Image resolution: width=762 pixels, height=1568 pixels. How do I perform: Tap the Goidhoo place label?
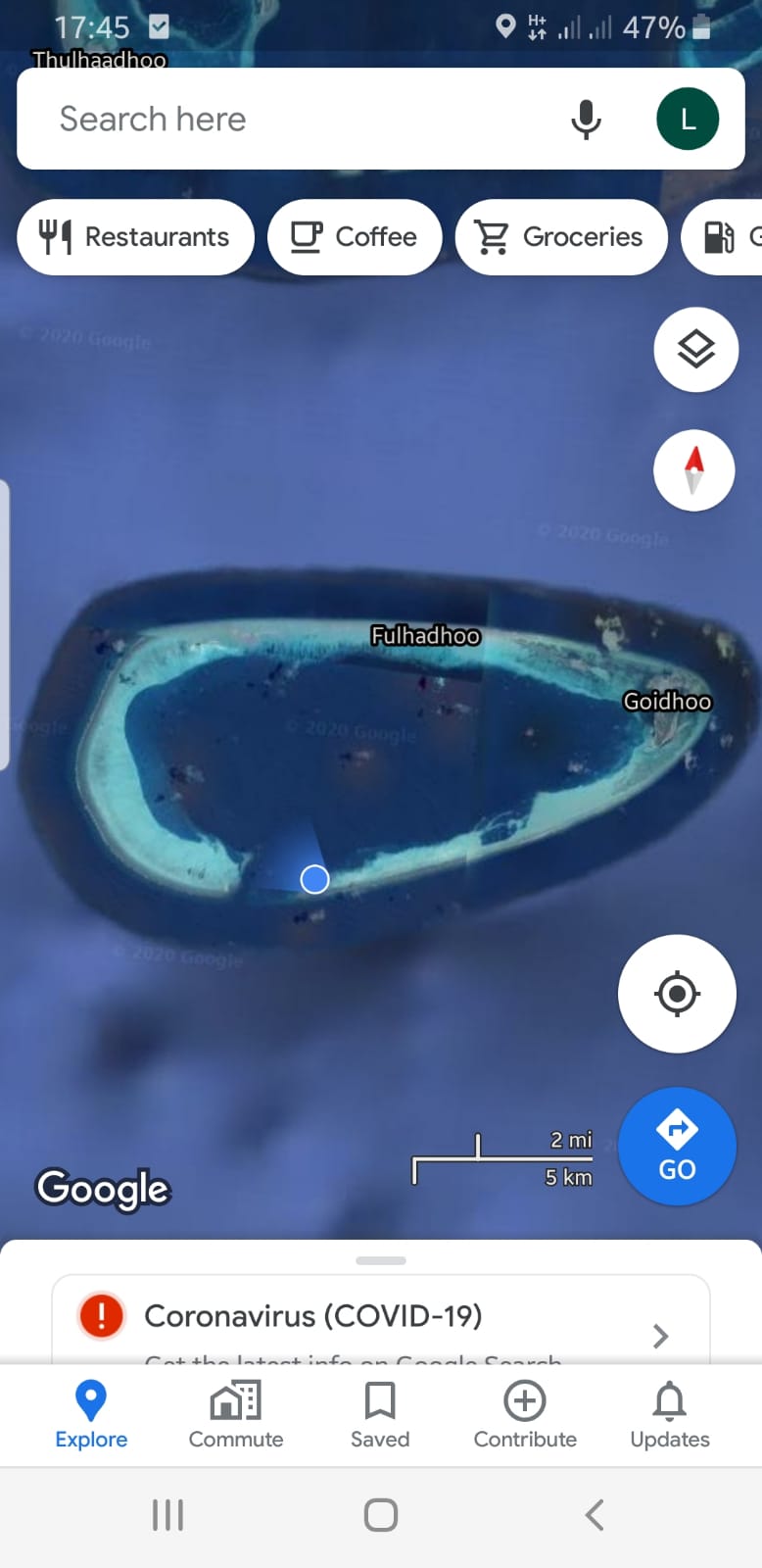[x=667, y=701]
